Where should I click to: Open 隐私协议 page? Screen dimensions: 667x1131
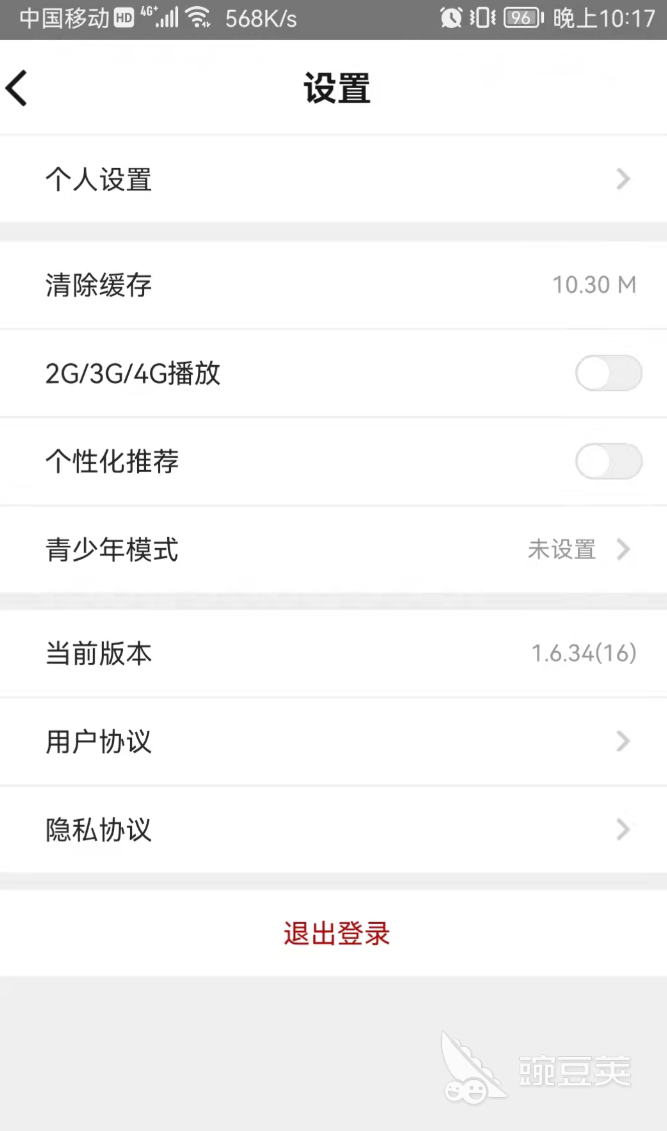(x=333, y=830)
